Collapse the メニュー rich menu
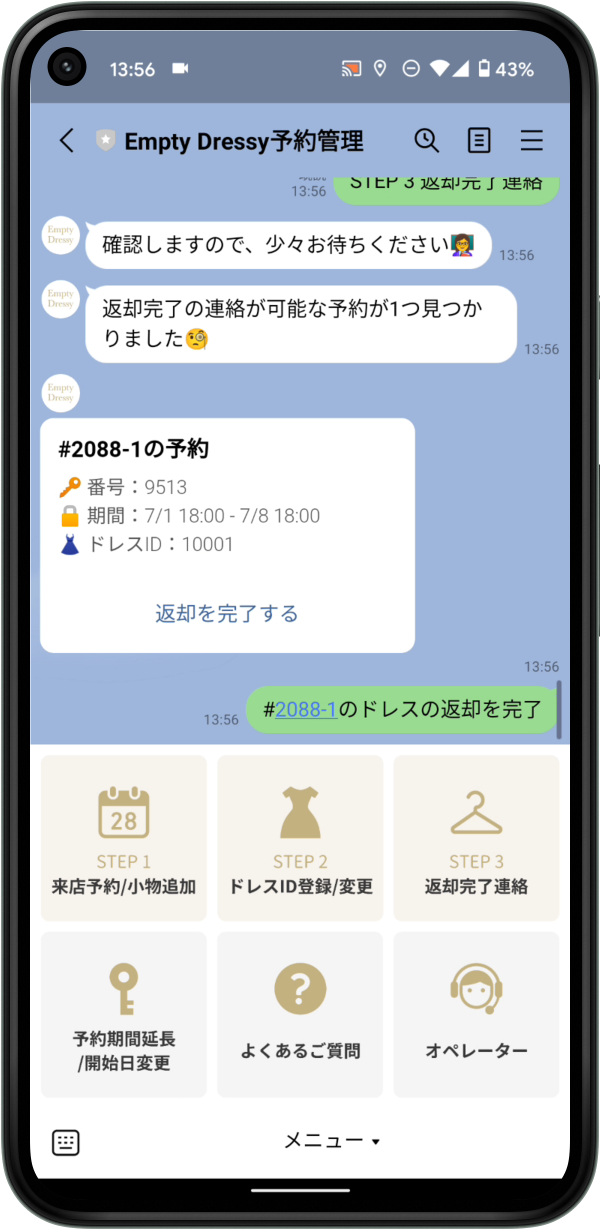The image size is (600, 1230). 331,1141
